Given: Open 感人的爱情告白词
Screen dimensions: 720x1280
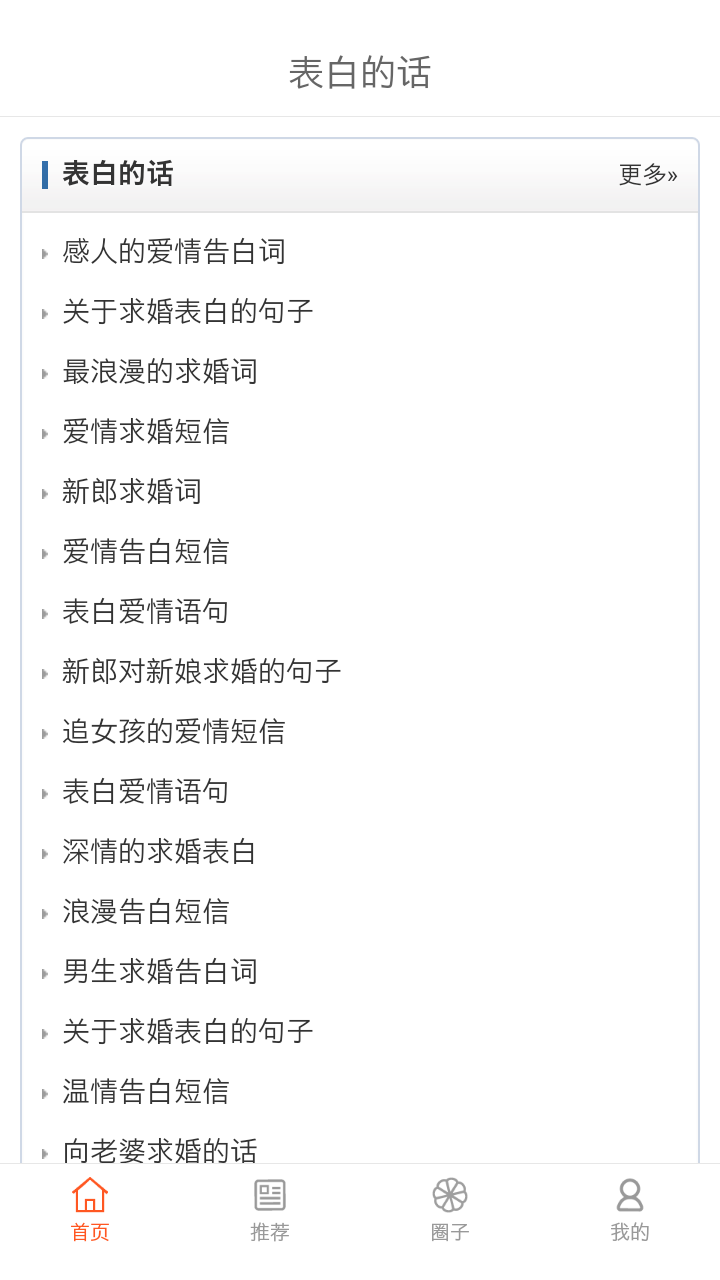Looking at the screenshot, I should [x=174, y=252].
